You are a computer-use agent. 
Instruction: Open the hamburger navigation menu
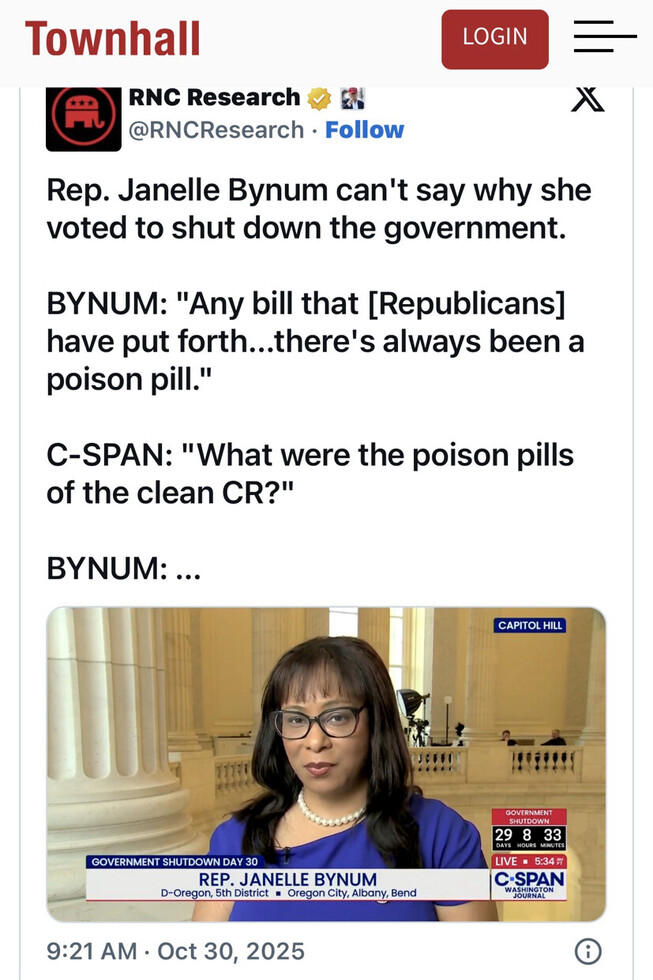605,38
